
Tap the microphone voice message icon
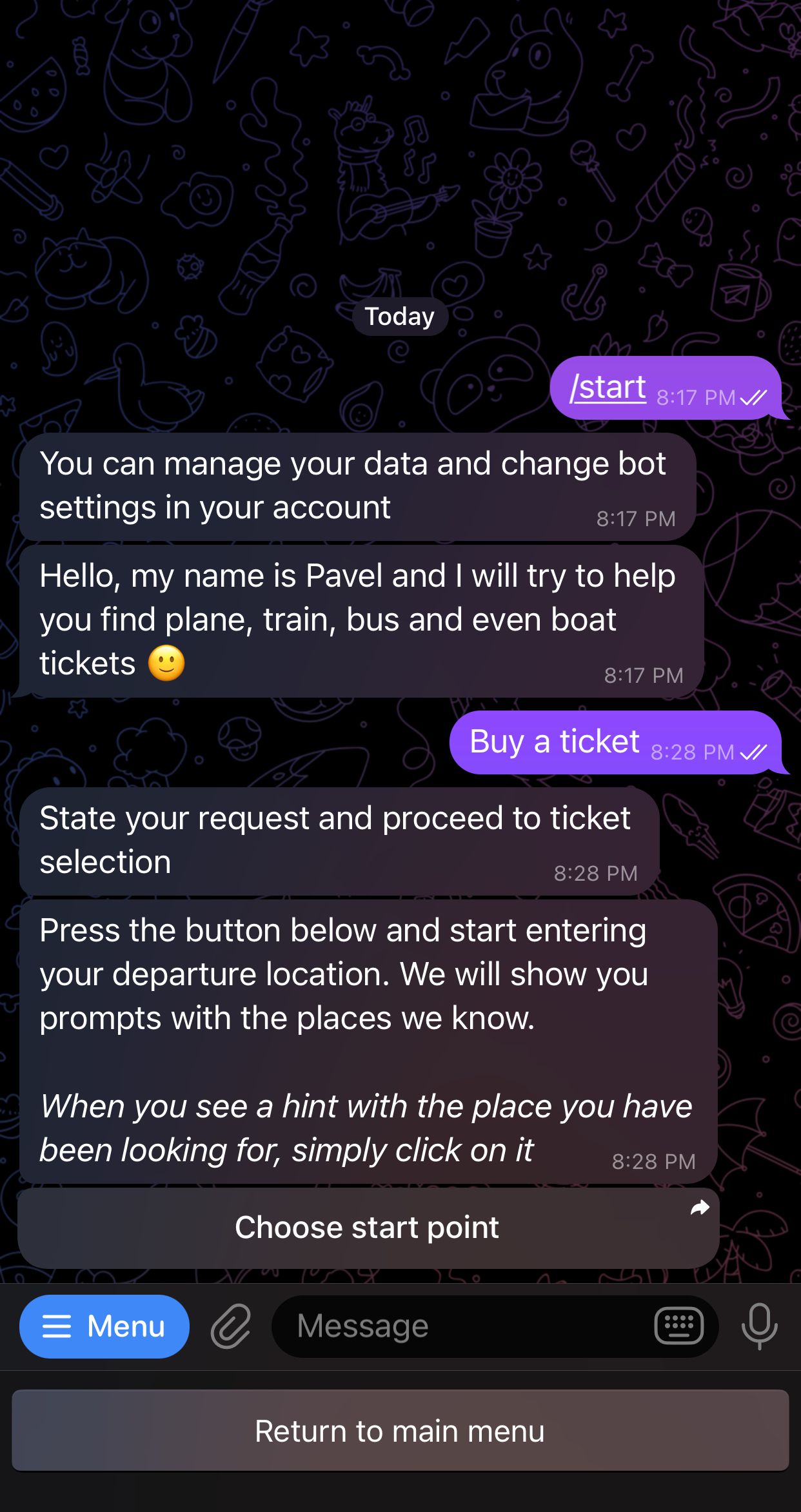point(760,1326)
